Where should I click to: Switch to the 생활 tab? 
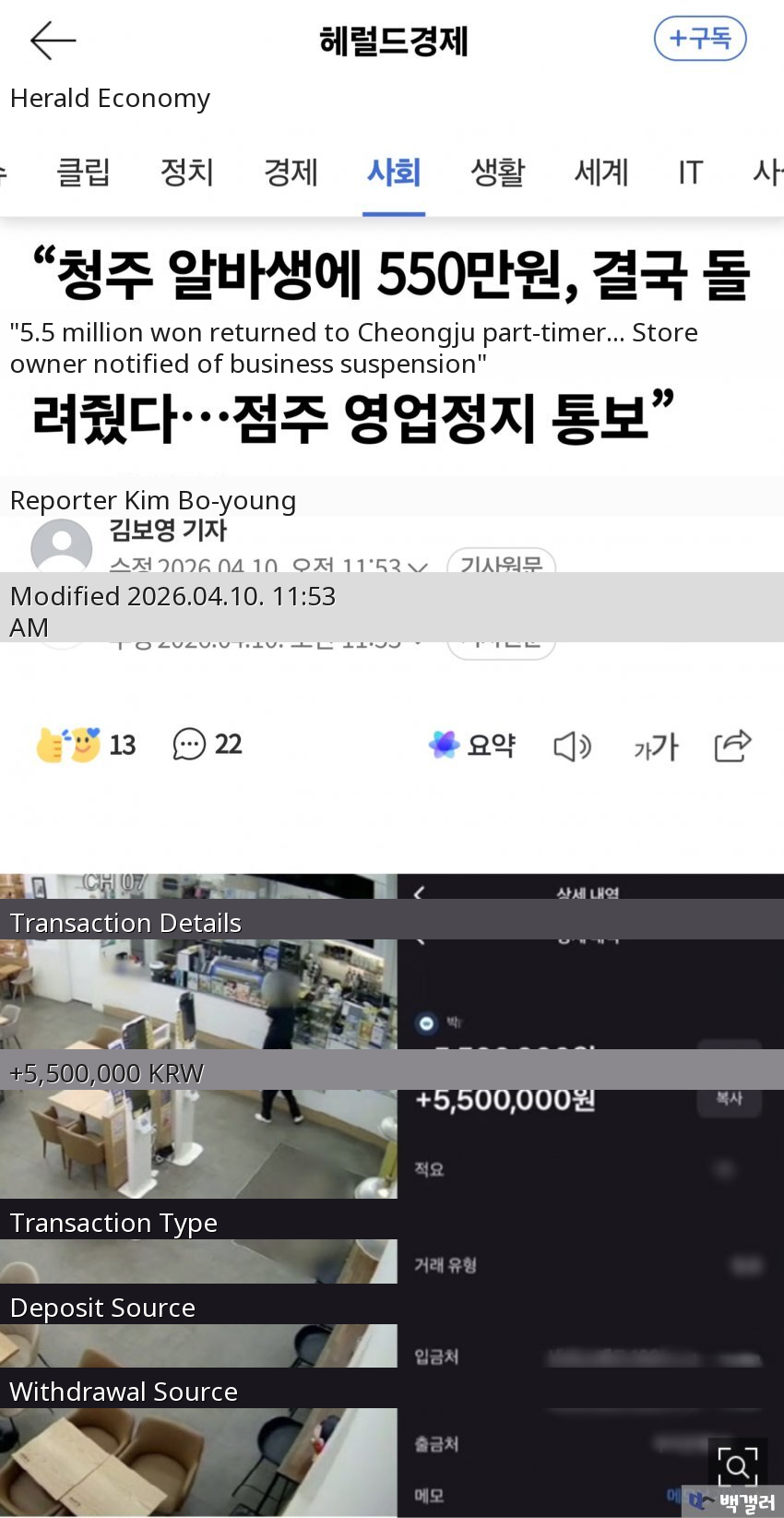tap(498, 173)
